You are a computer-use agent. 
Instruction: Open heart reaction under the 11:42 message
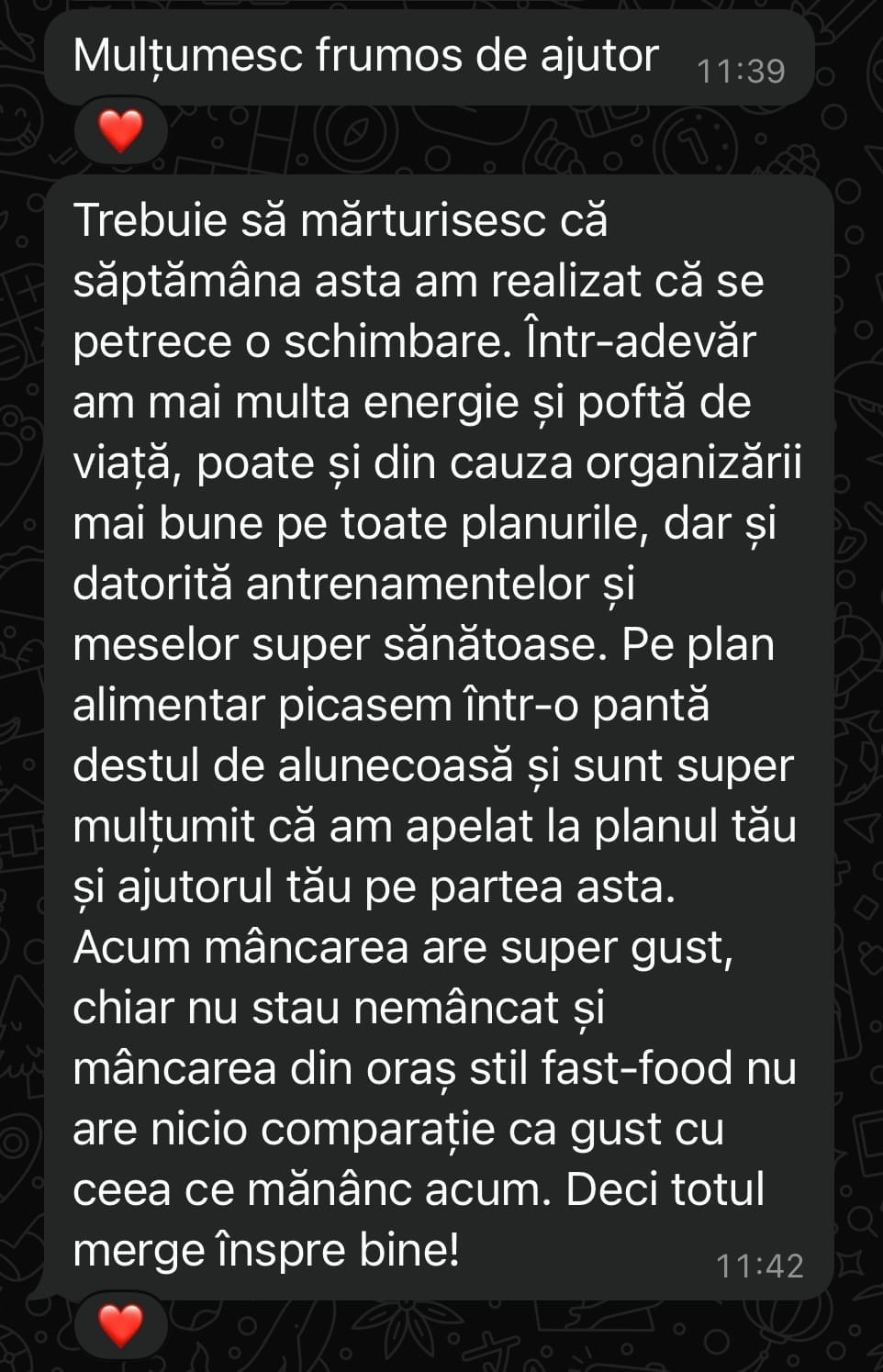pyautogui.click(x=120, y=1325)
